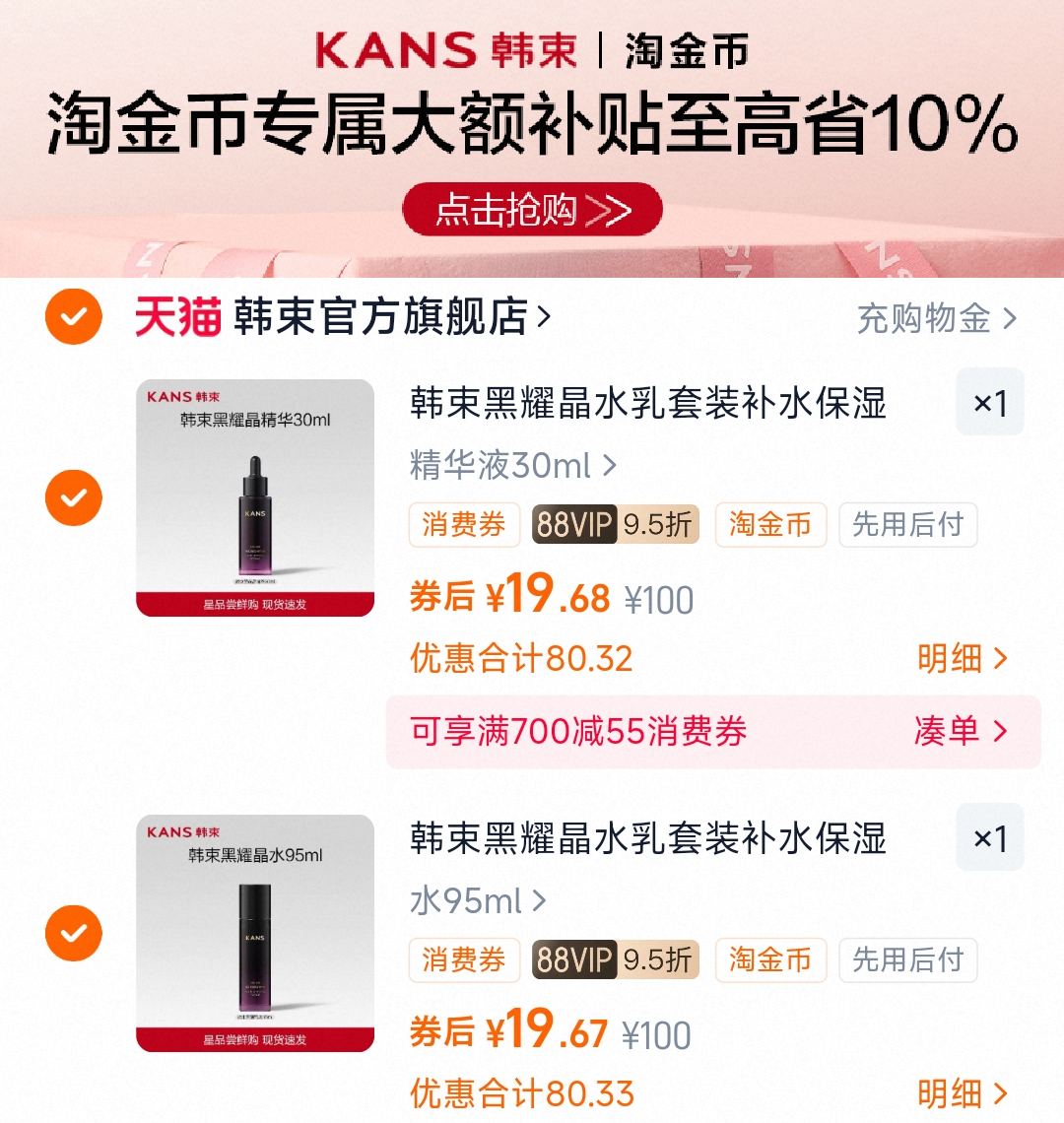Adjust quantity ×1 for 水95ml item

[989, 838]
